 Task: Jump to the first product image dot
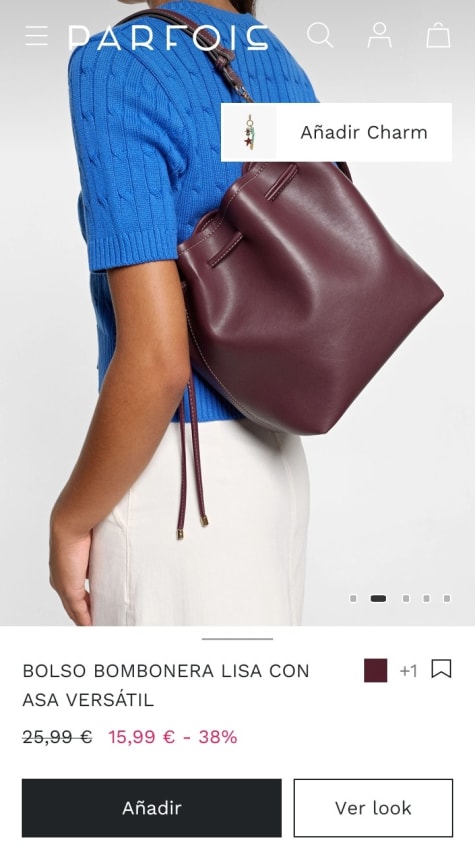click(x=354, y=598)
